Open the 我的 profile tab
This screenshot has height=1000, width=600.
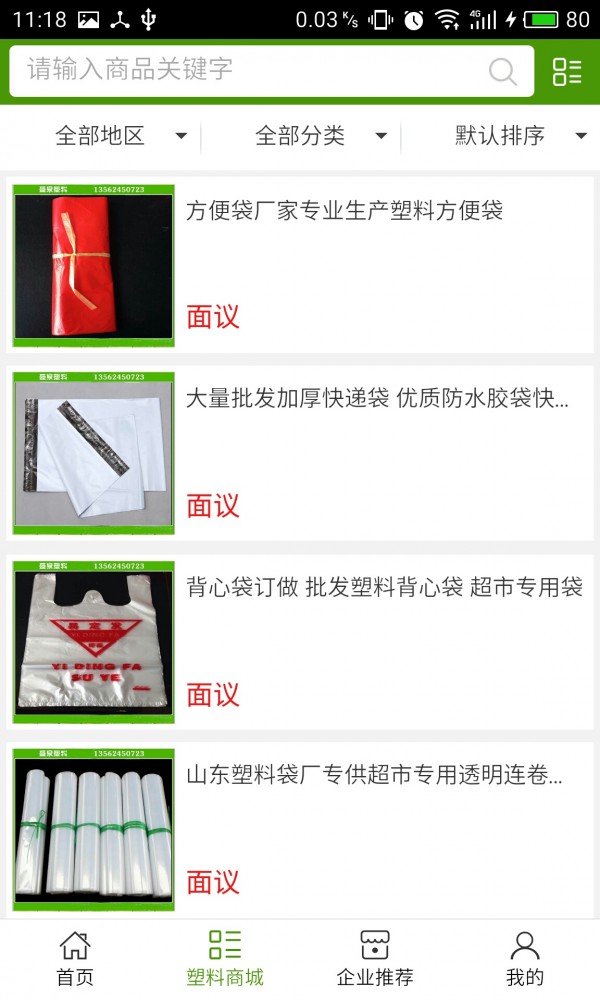point(525,959)
